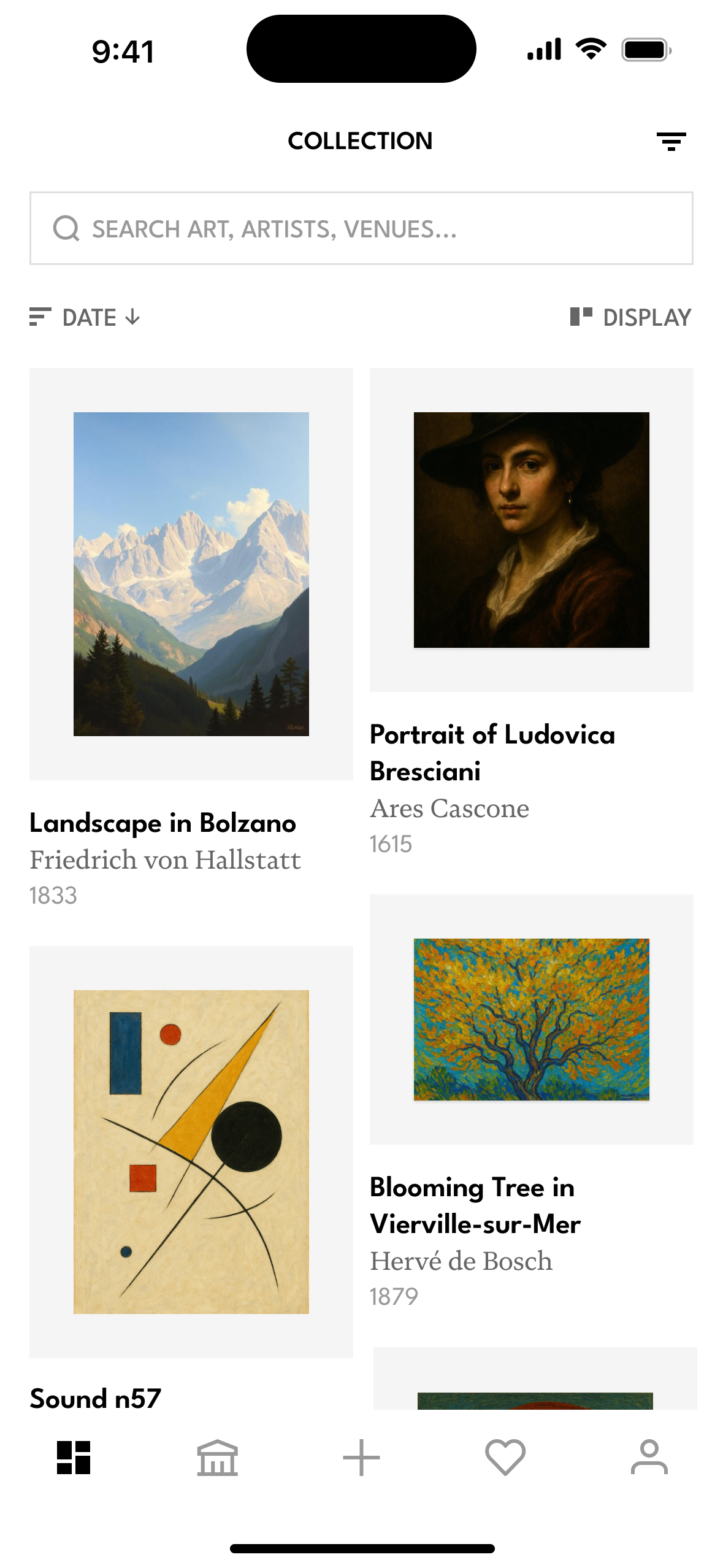Open Landscape in Bolzano artwork
This screenshot has width=723, height=1568.
point(191,574)
